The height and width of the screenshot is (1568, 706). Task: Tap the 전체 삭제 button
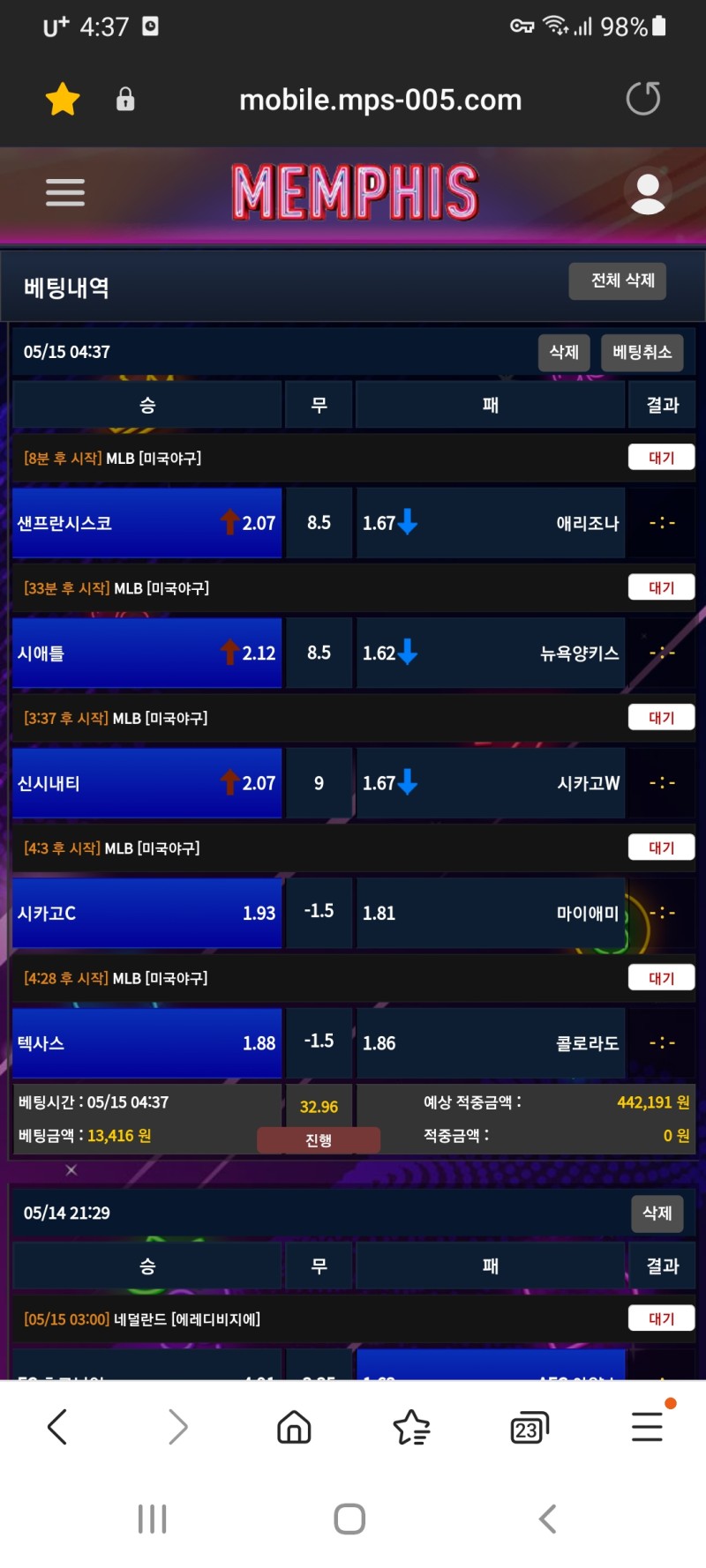pos(622,281)
